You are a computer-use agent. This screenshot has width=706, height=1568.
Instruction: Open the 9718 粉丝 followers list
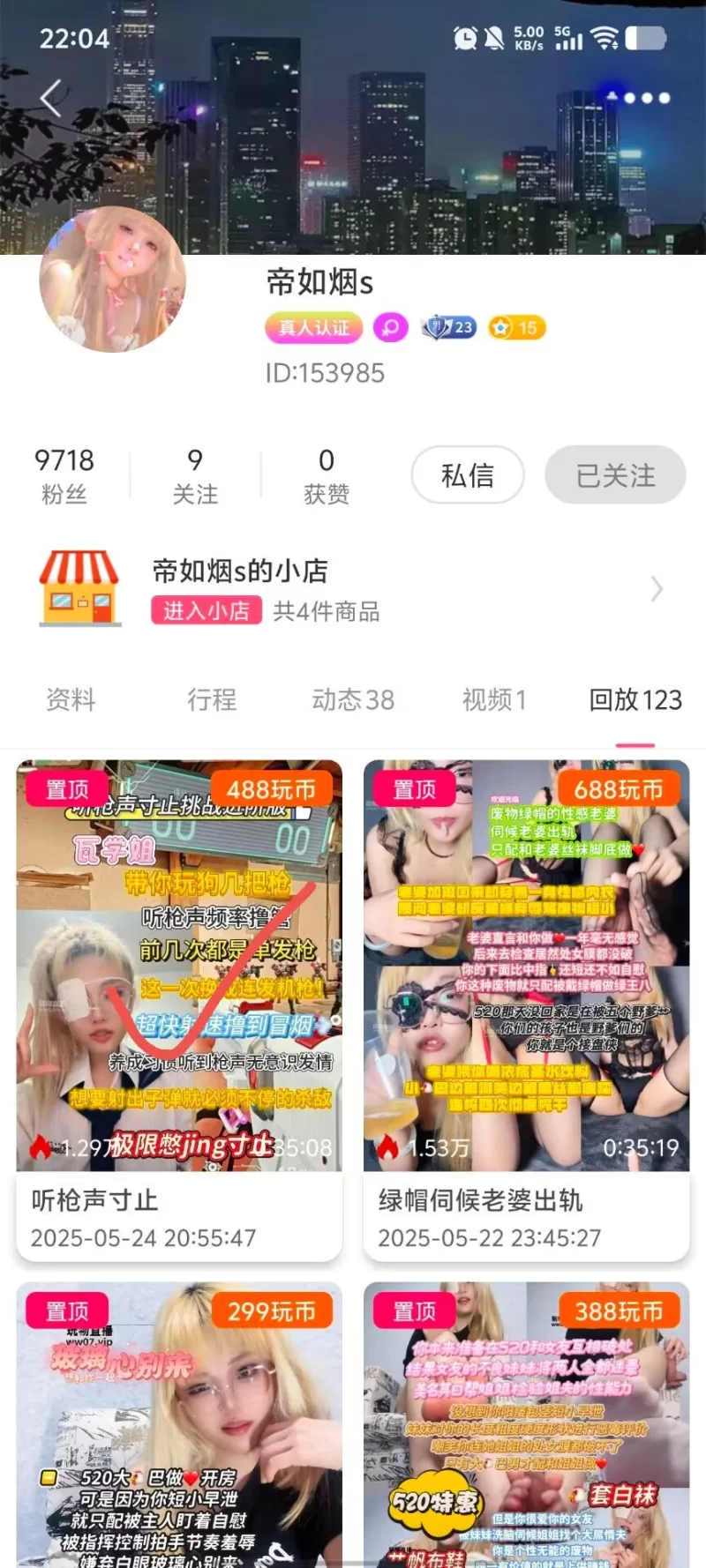coord(64,475)
